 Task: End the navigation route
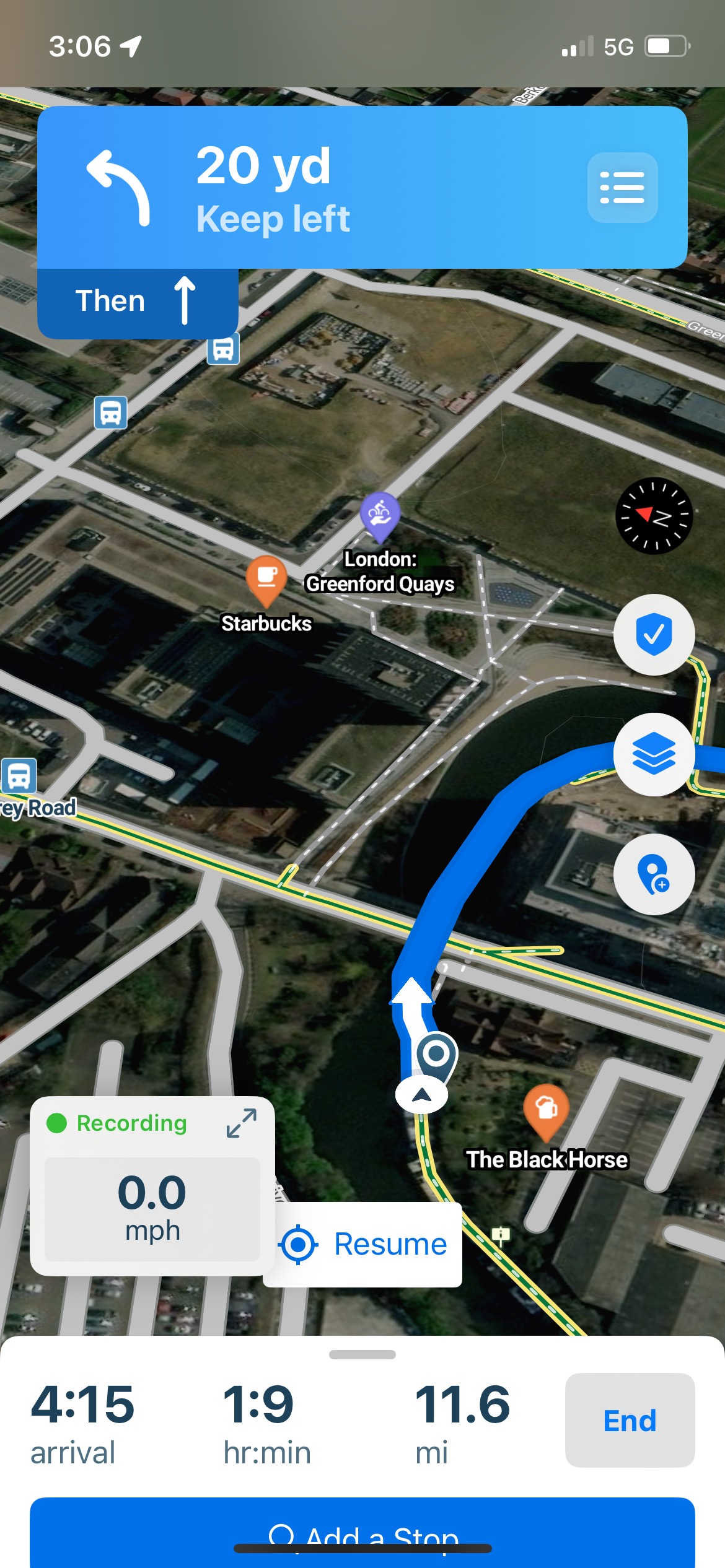coord(629,1420)
